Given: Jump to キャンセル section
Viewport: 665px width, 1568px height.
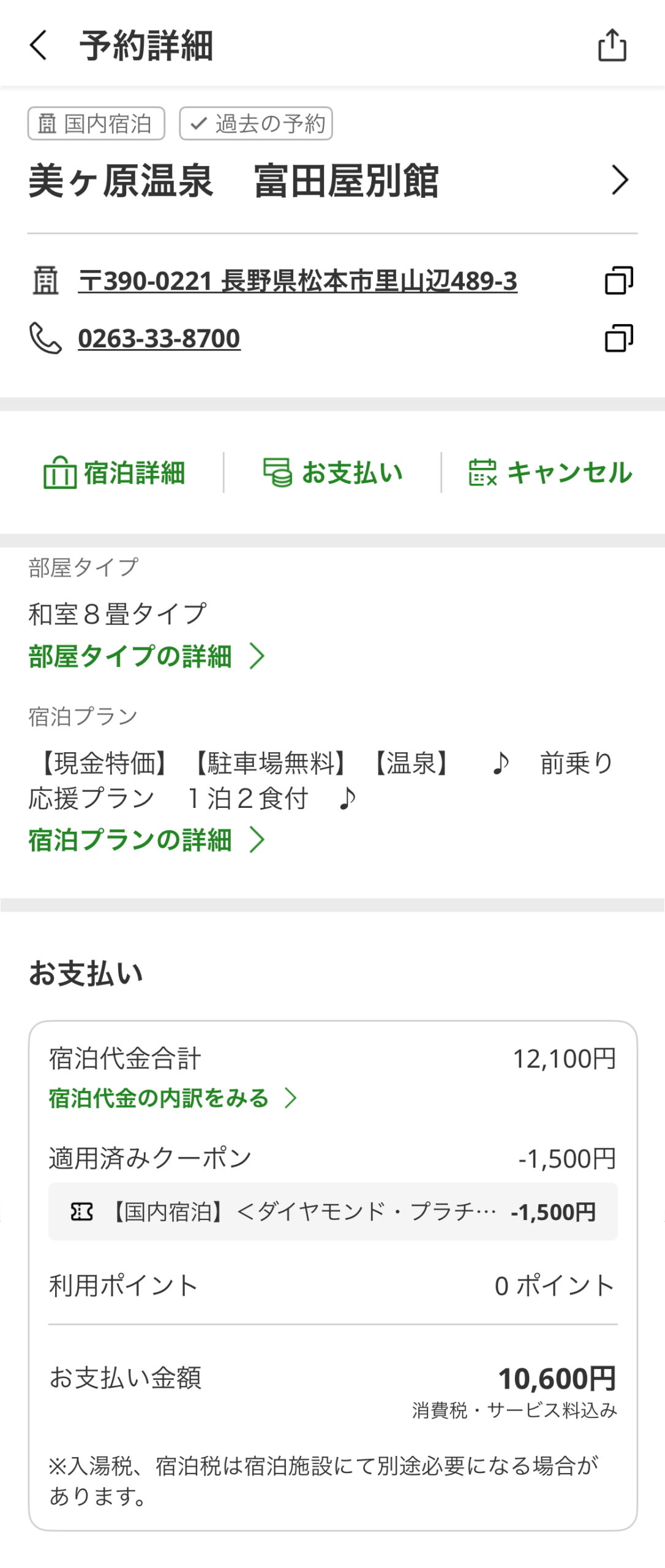Looking at the screenshot, I should (x=550, y=473).
